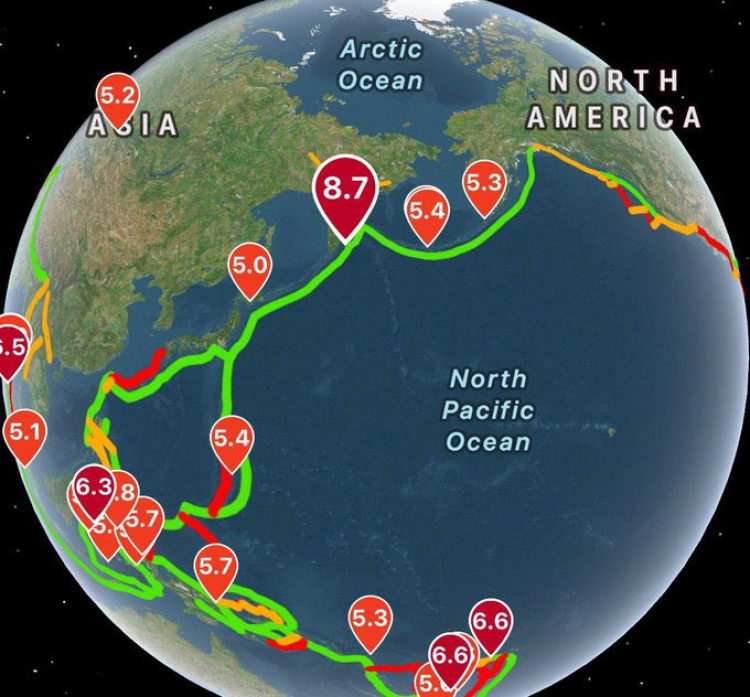Tap the 5.0 earthquake marker
The width and height of the screenshot is (750, 697).
coord(250,267)
